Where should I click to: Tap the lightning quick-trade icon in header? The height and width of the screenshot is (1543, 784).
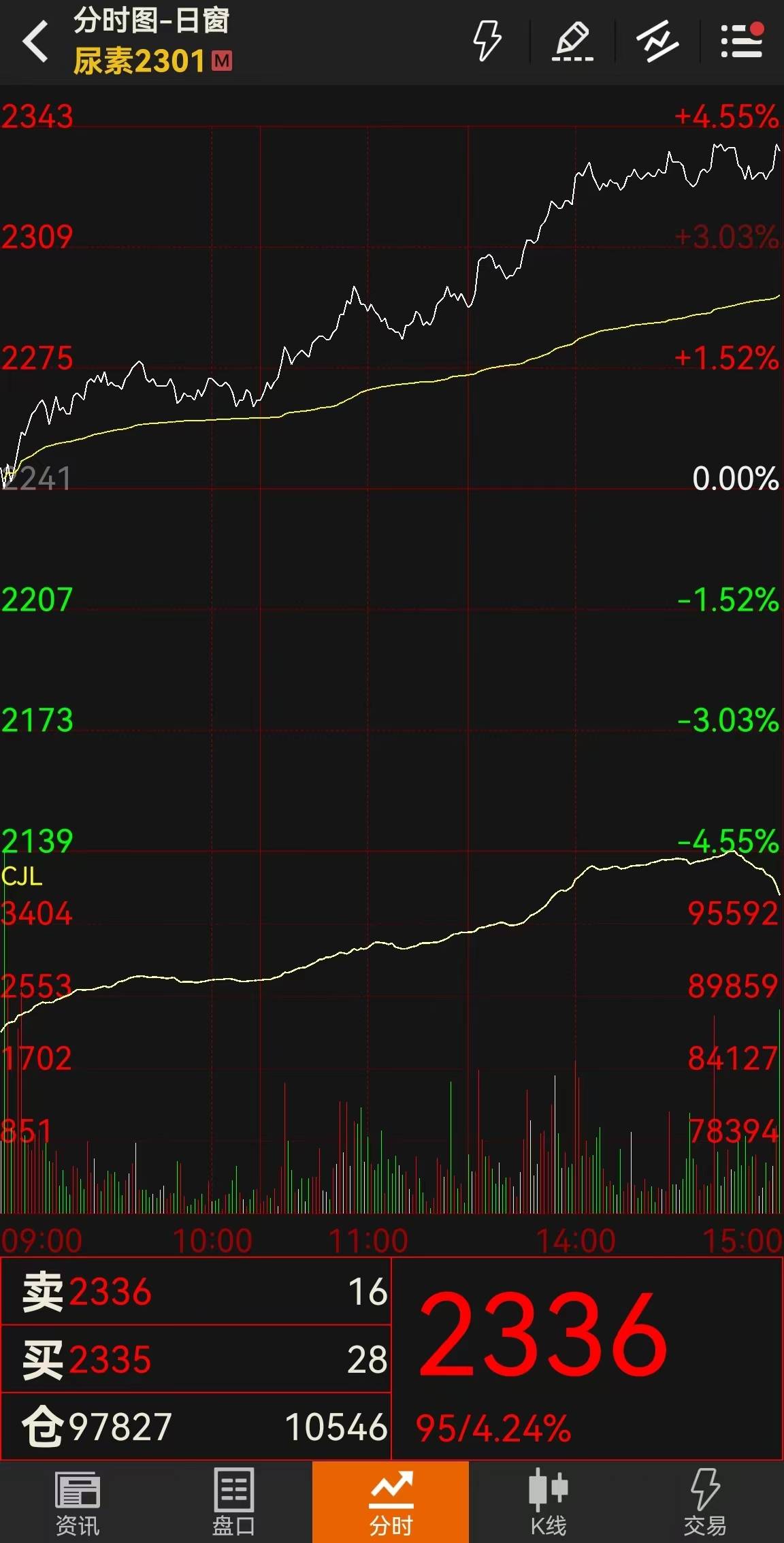(x=487, y=42)
